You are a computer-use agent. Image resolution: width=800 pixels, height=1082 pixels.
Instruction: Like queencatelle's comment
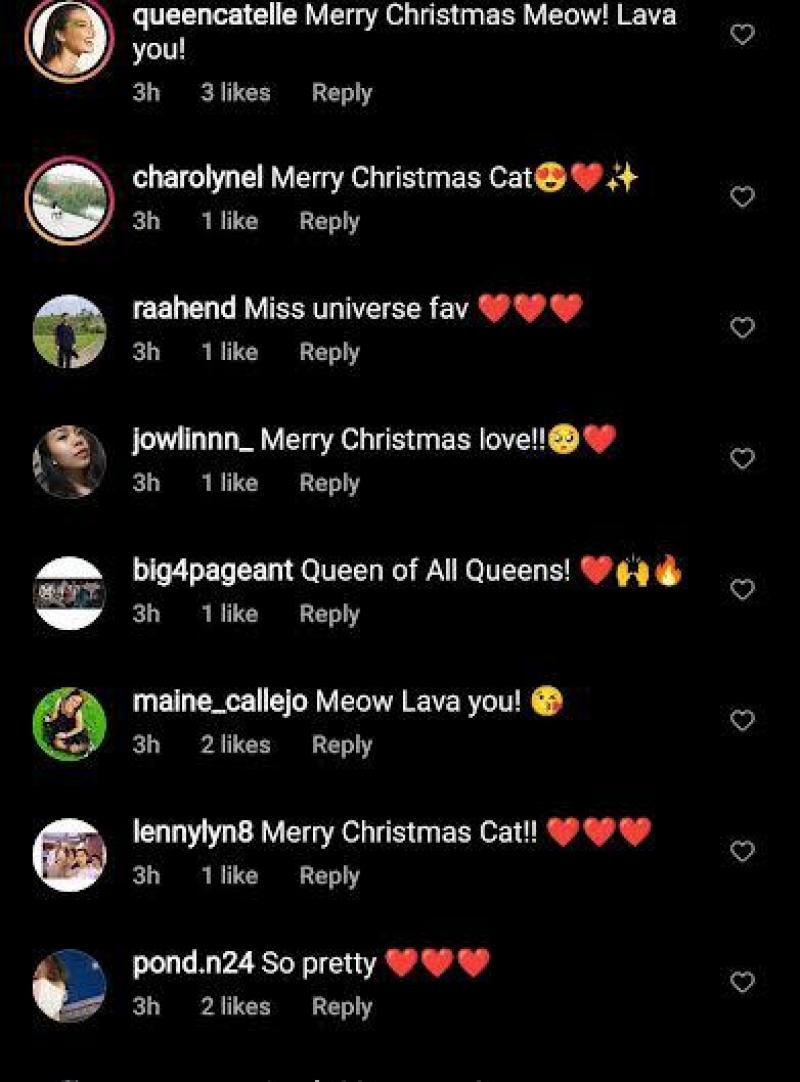(x=742, y=35)
